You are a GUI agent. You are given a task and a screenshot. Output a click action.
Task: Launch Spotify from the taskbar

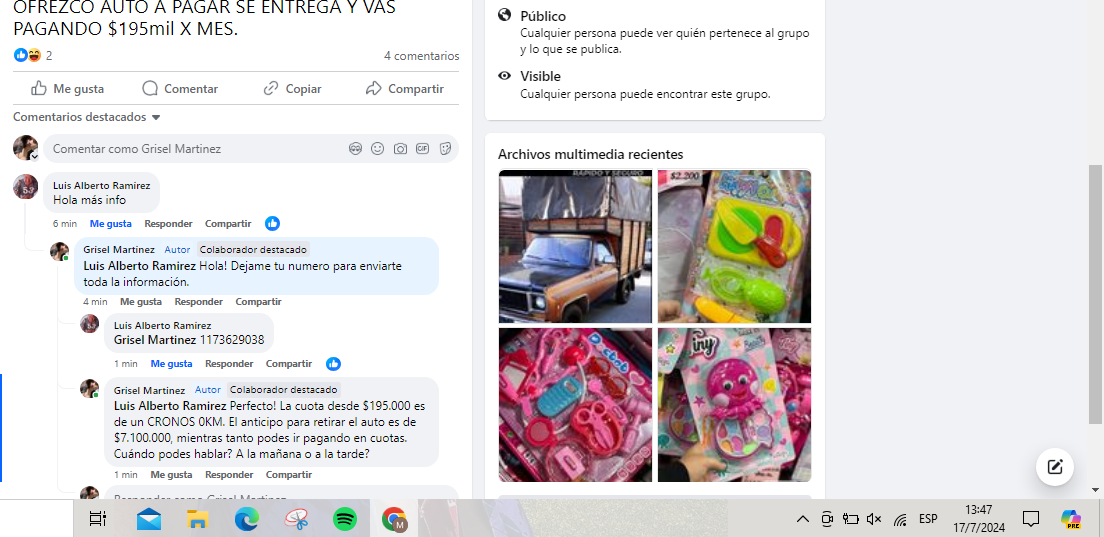pos(344,519)
